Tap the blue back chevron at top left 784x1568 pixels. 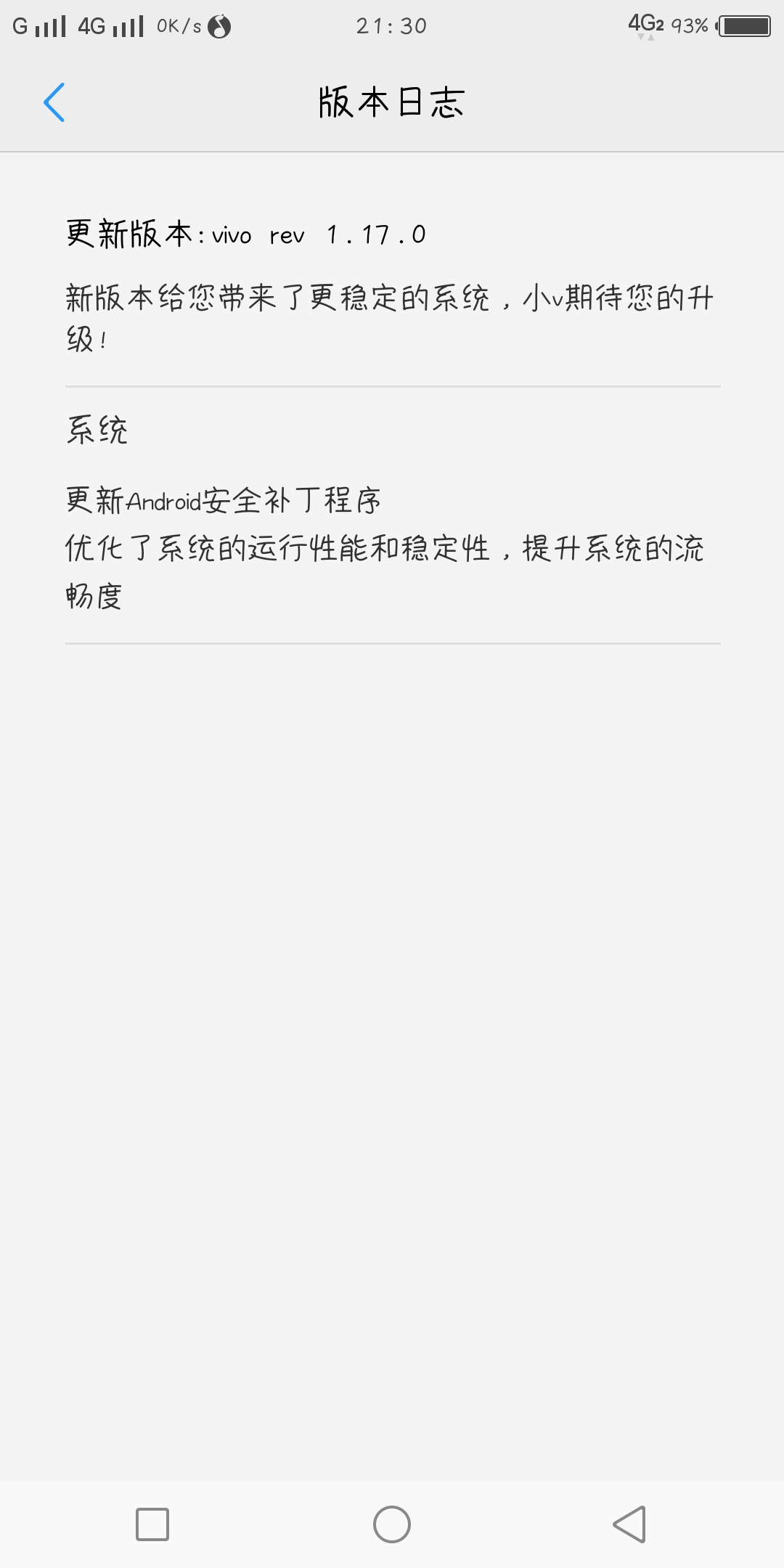click(54, 104)
